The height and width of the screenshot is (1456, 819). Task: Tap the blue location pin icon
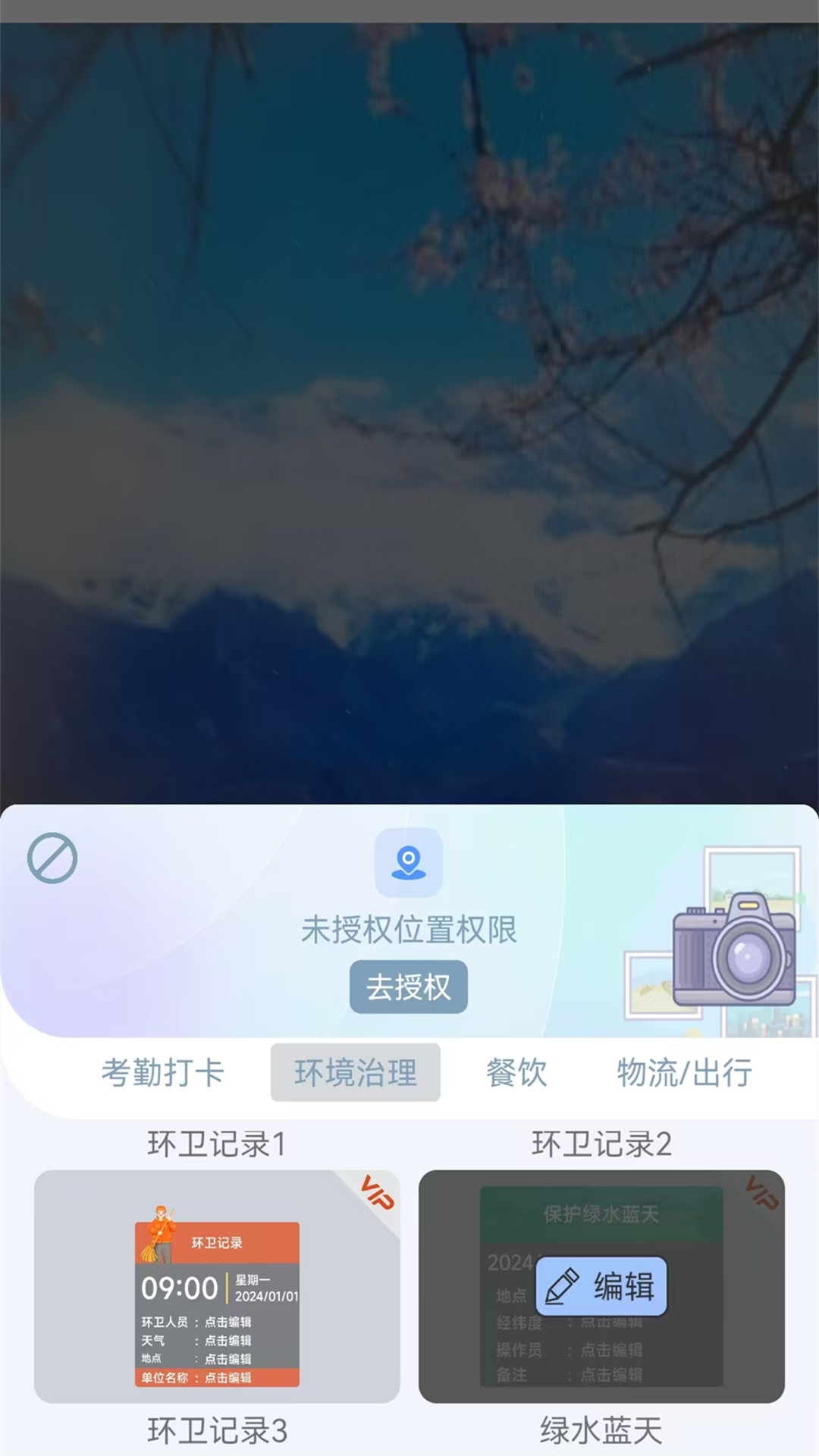click(x=408, y=863)
